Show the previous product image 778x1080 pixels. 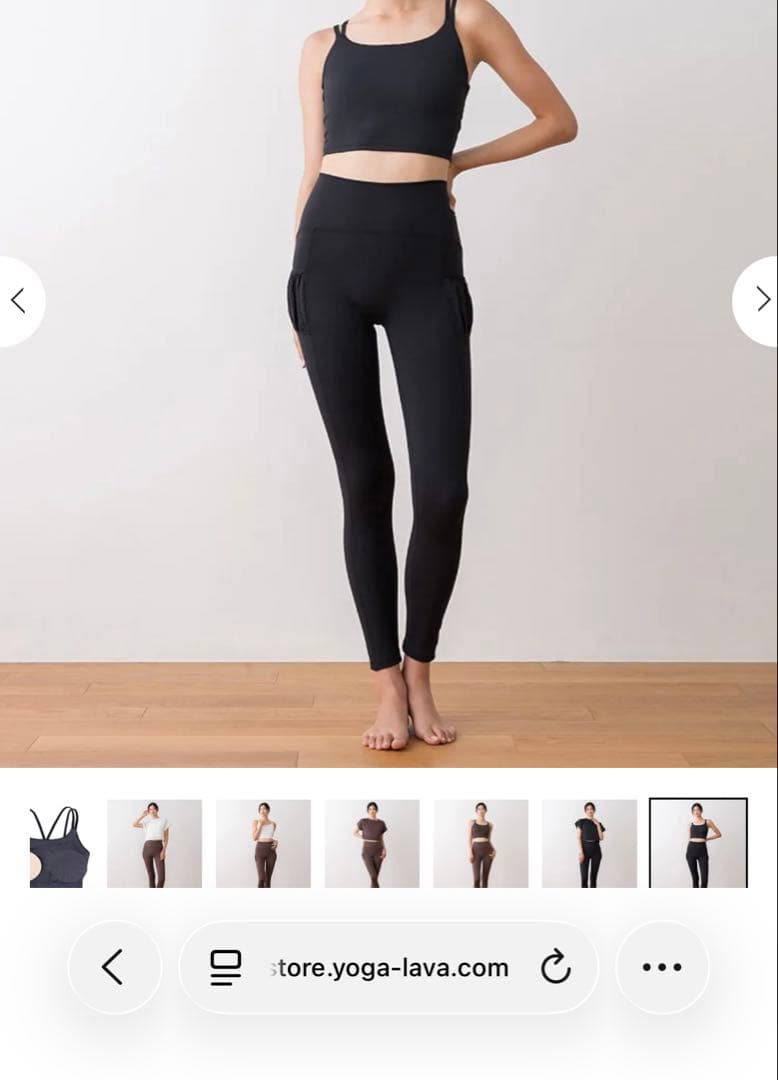click(18, 300)
